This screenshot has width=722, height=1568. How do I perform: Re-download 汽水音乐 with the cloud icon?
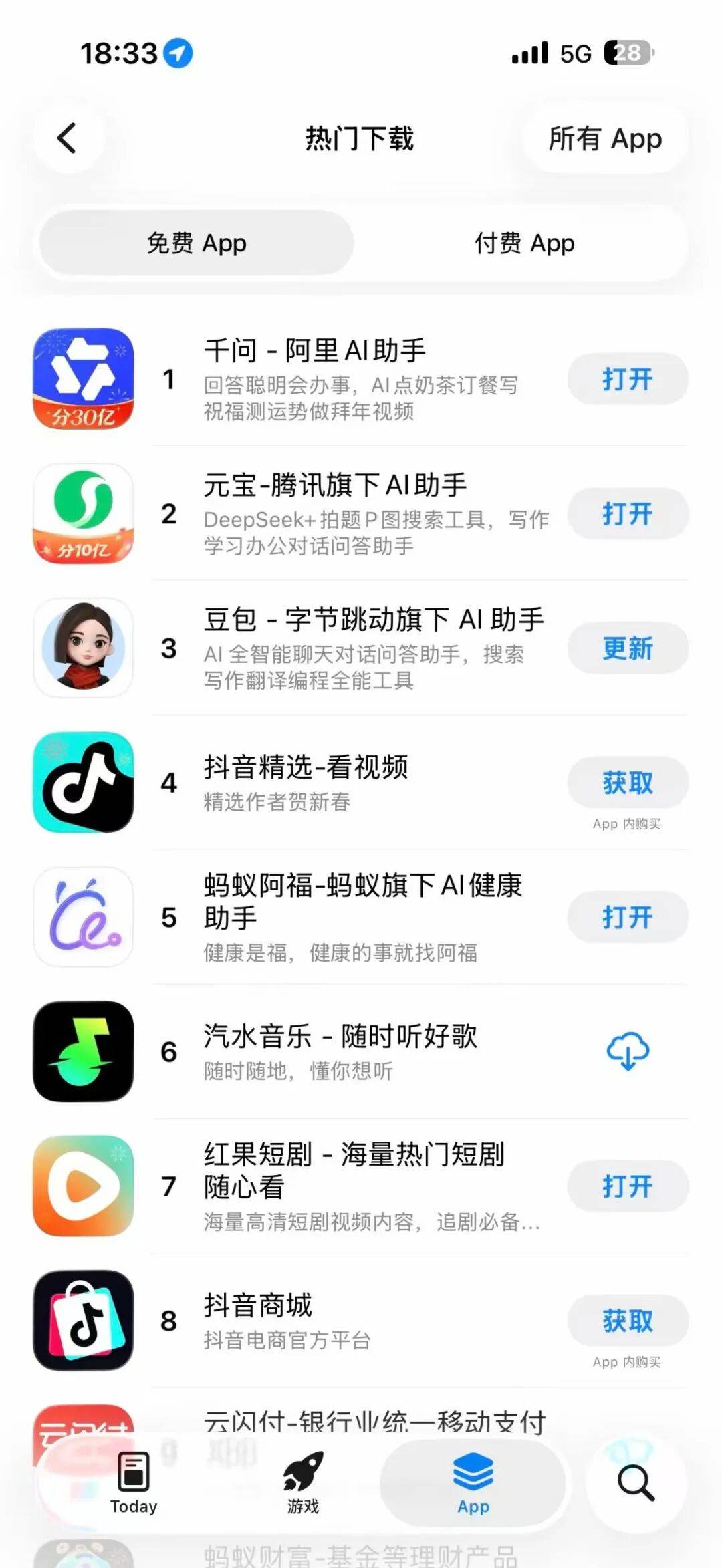tap(627, 1051)
